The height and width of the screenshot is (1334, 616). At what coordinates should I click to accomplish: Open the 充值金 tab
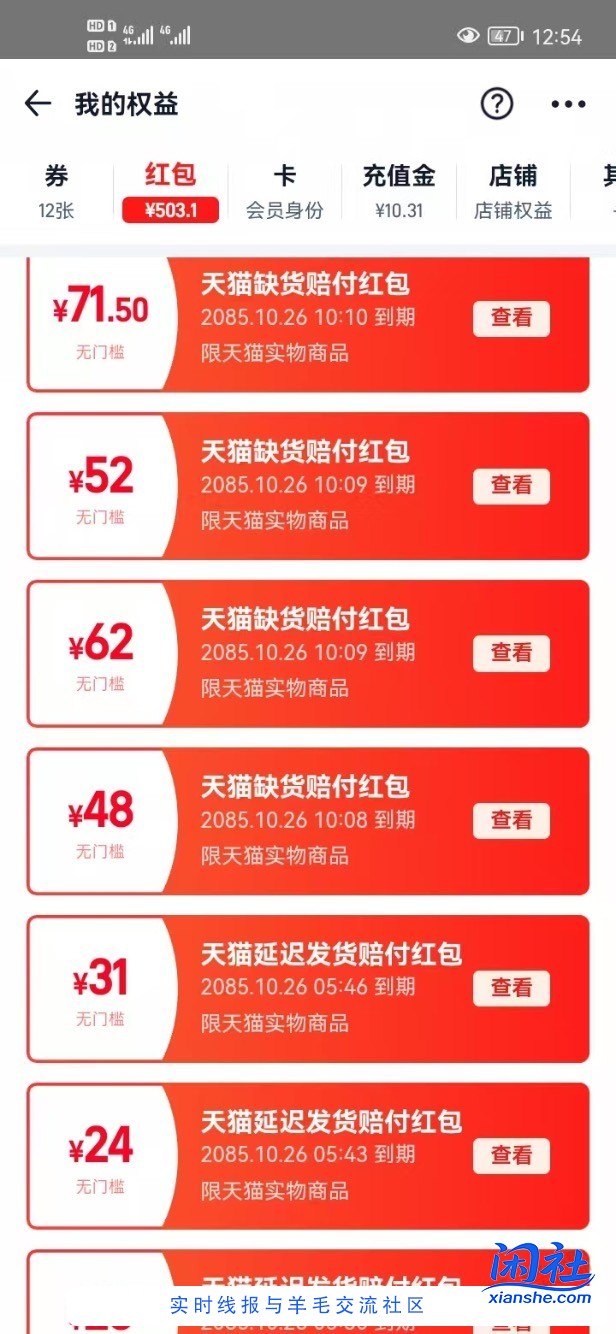click(399, 190)
